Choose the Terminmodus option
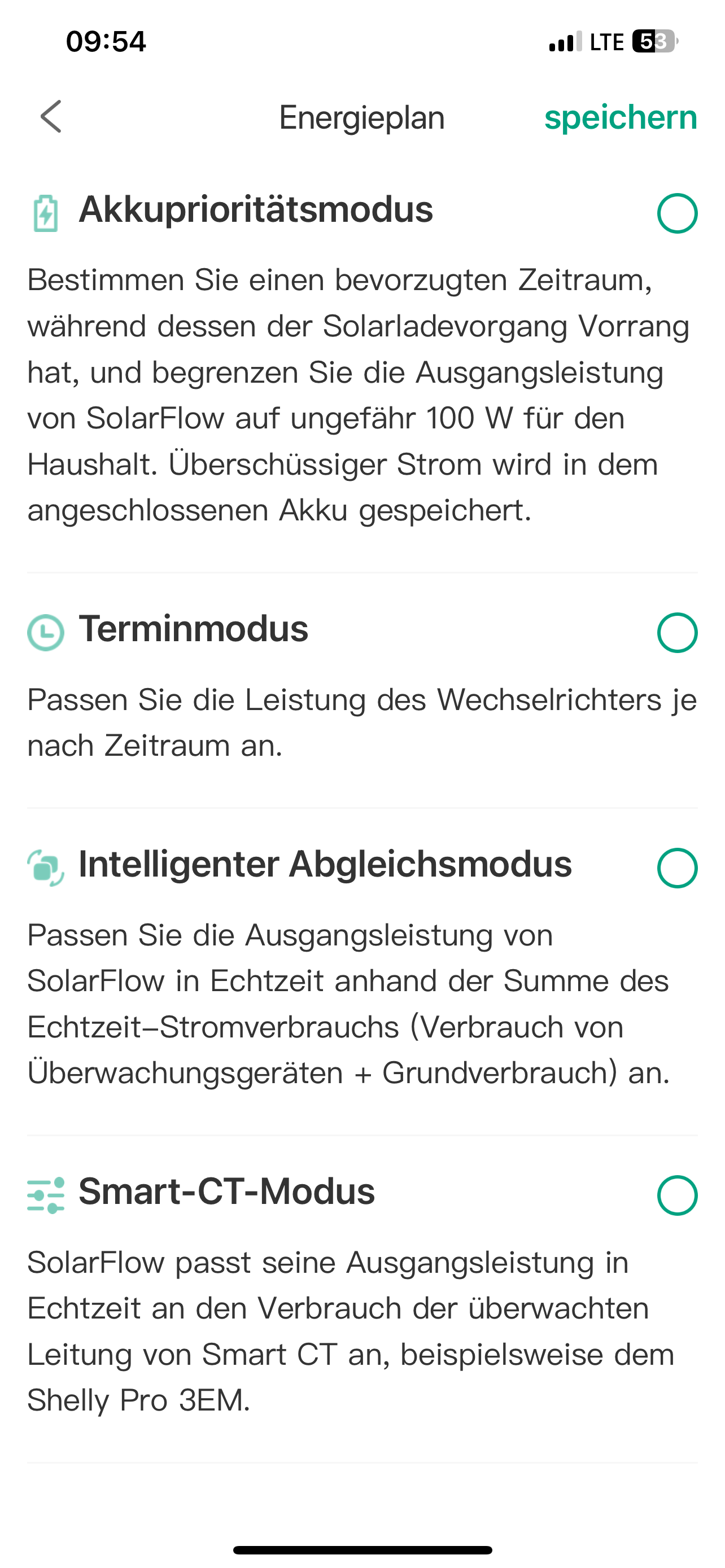Viewport: 725px width, 1568px height. click(677, 632)
